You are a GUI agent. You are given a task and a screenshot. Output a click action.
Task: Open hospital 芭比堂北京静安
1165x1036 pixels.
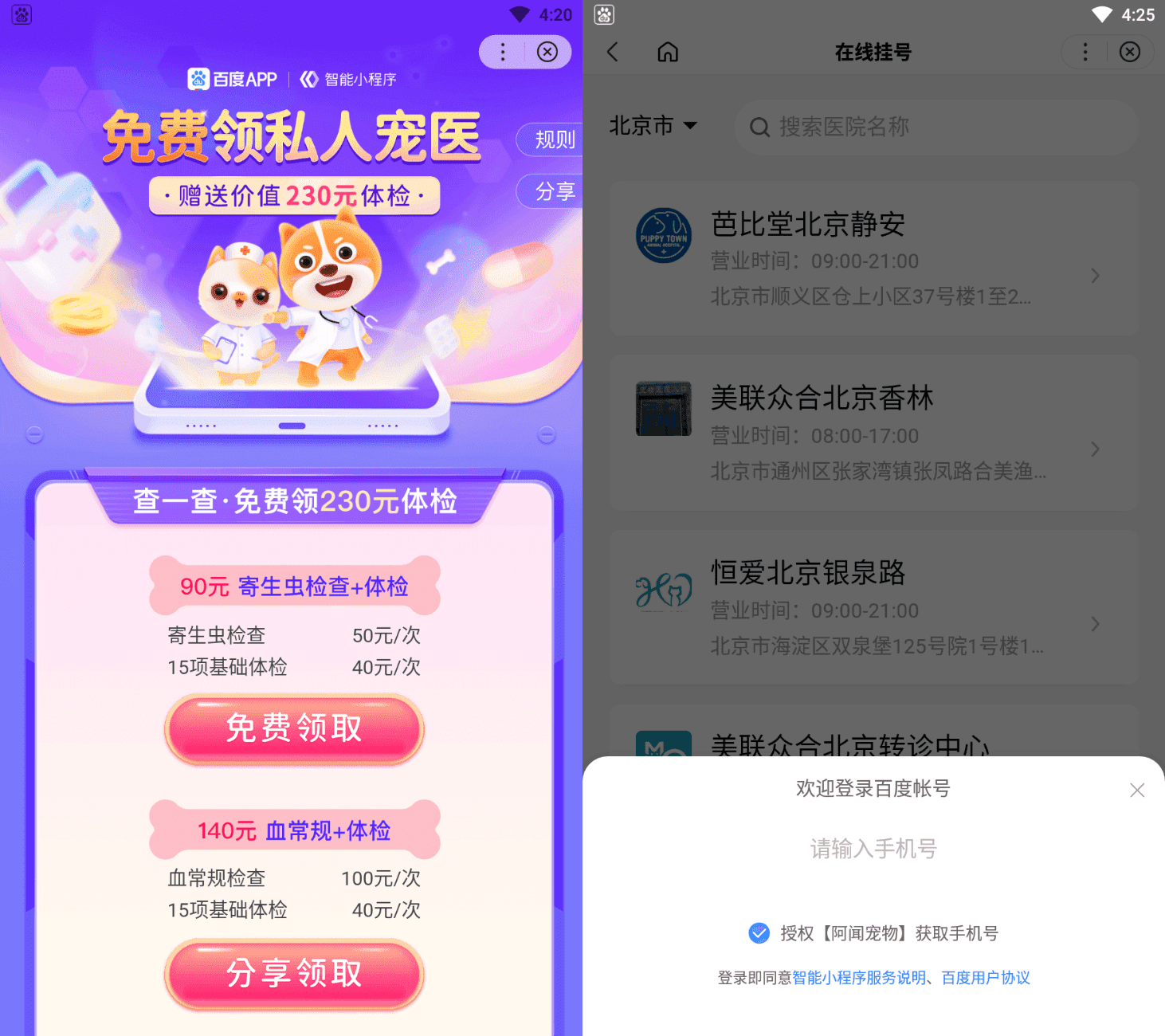click(x=873, y=259)
